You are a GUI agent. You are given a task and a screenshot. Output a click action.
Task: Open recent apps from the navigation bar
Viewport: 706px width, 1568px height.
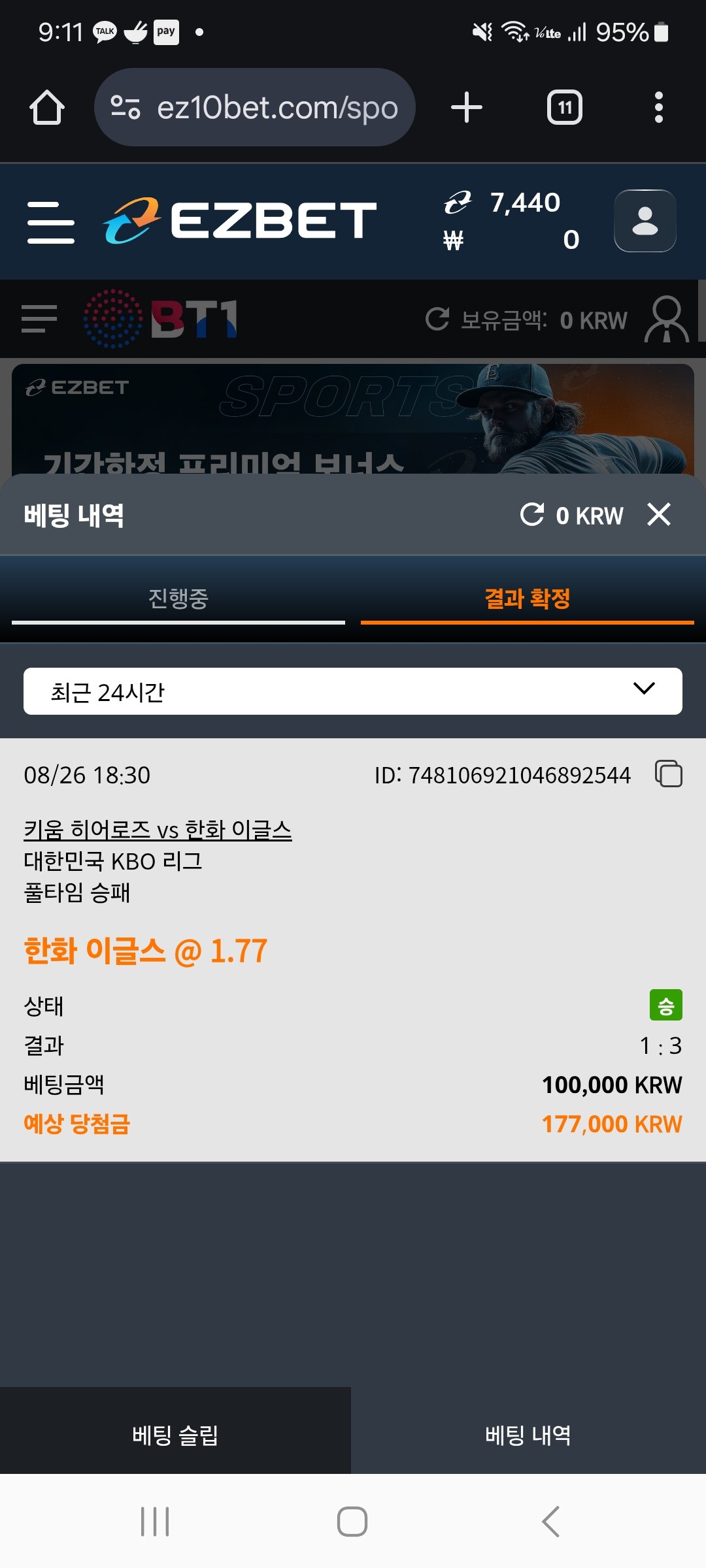click(155, 1522)
